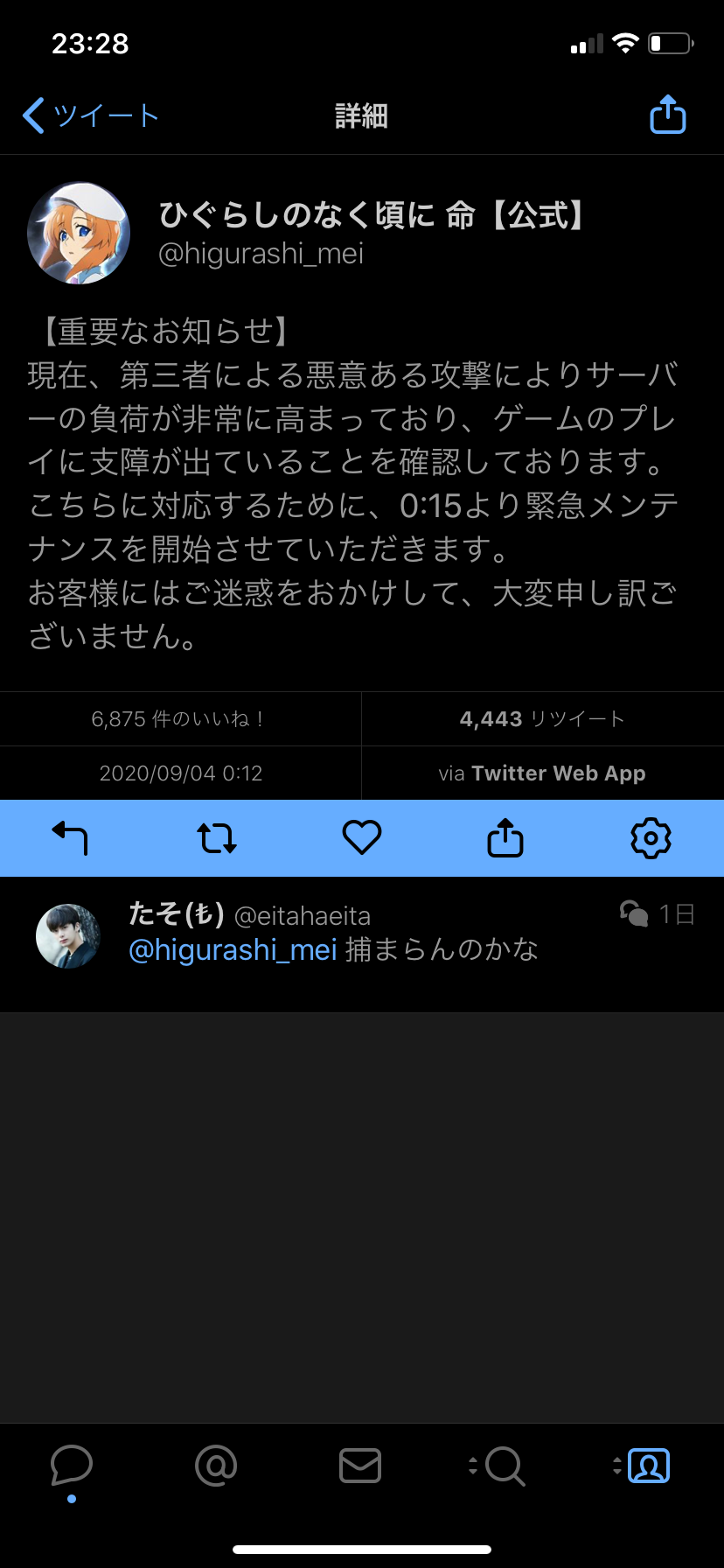
Task: Switch to the direct messages envelope tab
Action: coord(360,1465)
